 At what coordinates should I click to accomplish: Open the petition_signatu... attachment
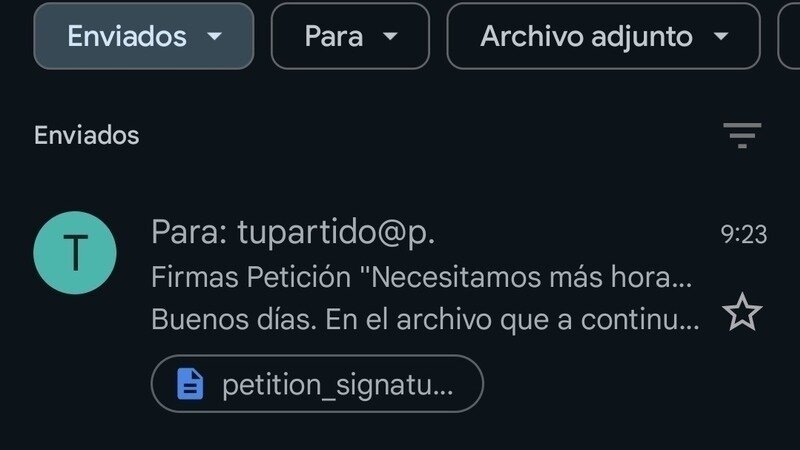pyautogui.click(x=317, y=384)
